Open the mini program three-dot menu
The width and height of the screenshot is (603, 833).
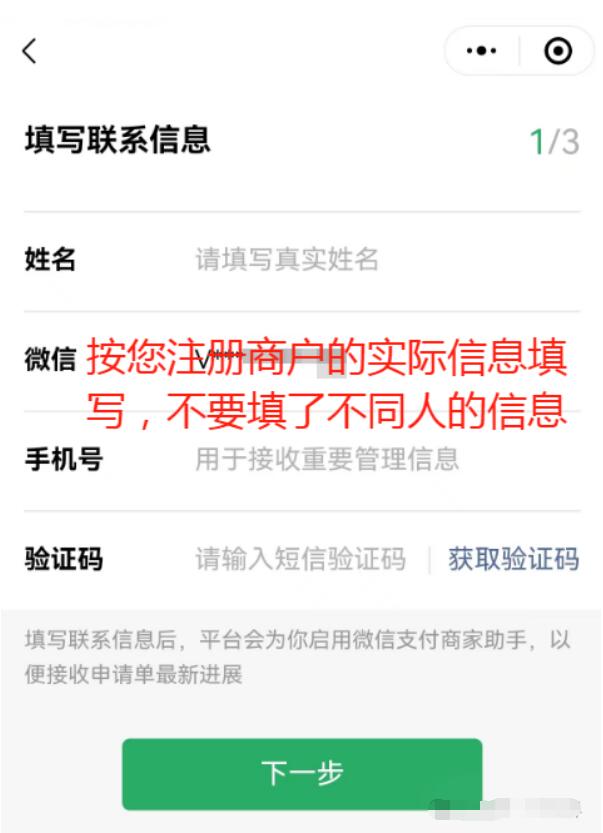click(482, 51)
